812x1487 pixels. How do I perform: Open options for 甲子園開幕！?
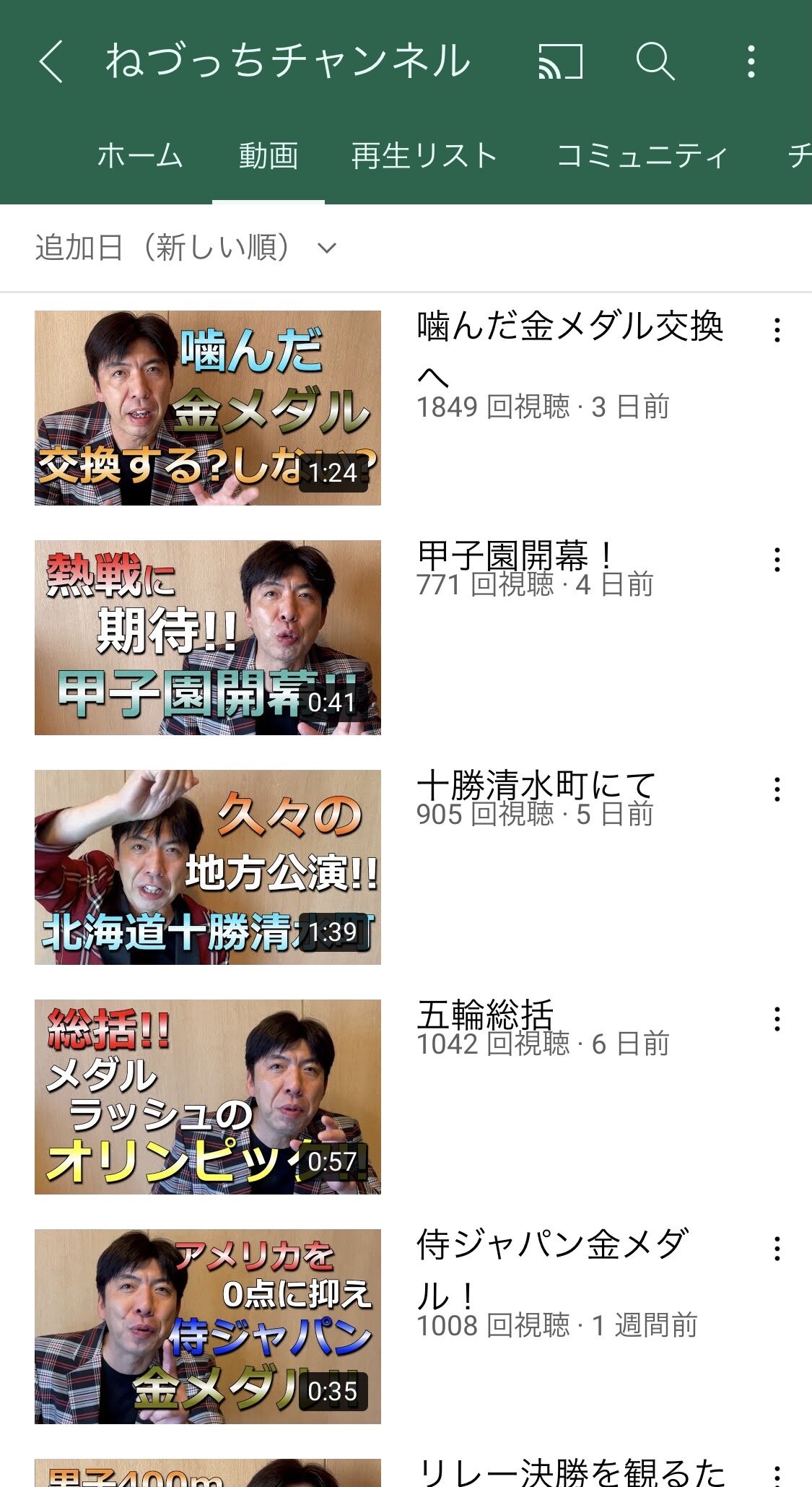pos(777,560)
